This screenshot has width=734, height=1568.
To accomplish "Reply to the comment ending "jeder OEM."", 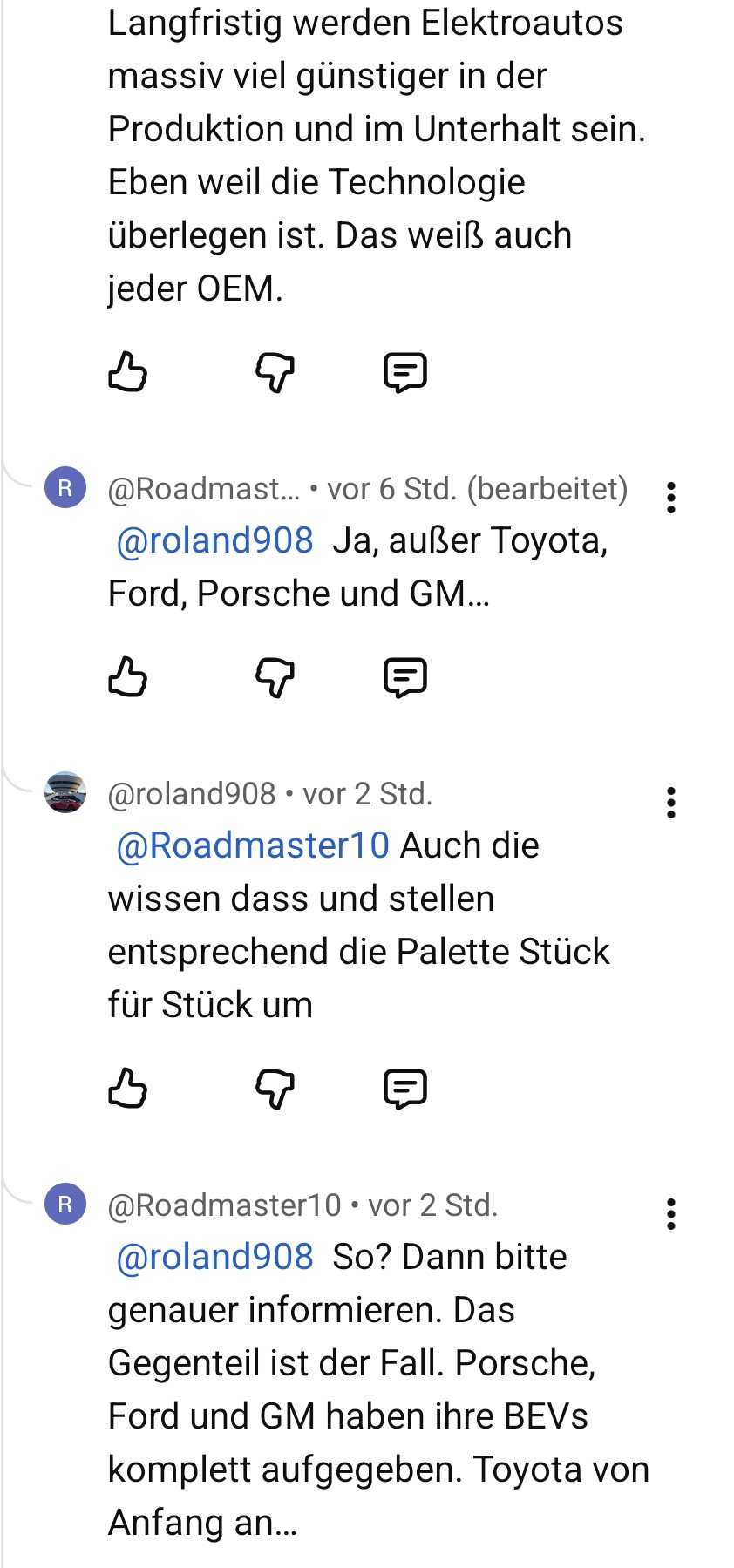I will coord(405,372).
